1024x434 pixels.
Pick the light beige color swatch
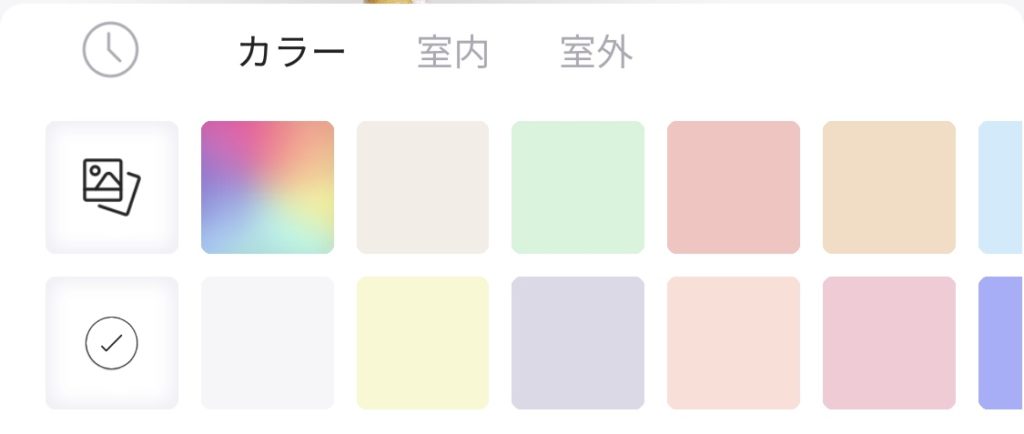coord(422,187)
